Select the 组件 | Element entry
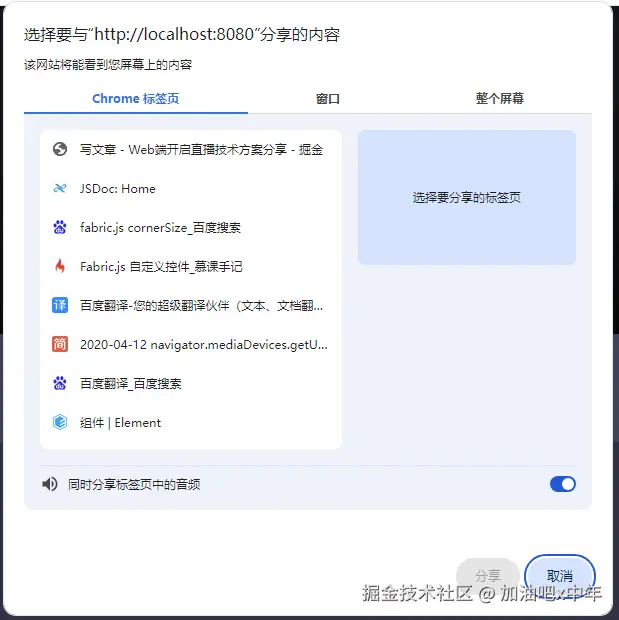This screenshot has width=619, height=620. [x=190, y=423]
